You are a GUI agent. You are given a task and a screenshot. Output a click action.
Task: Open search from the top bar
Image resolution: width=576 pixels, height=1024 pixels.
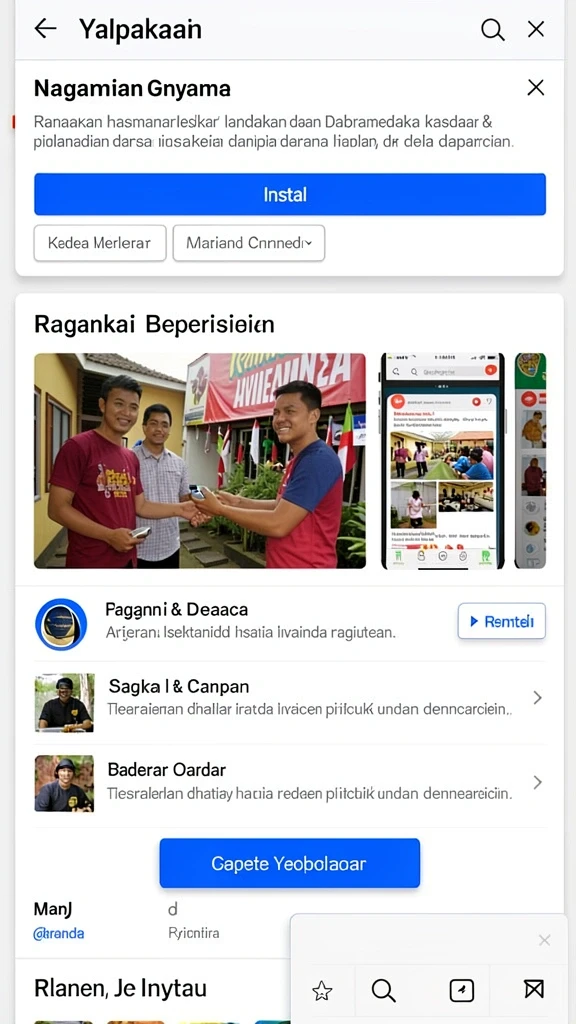pos(492,29)
